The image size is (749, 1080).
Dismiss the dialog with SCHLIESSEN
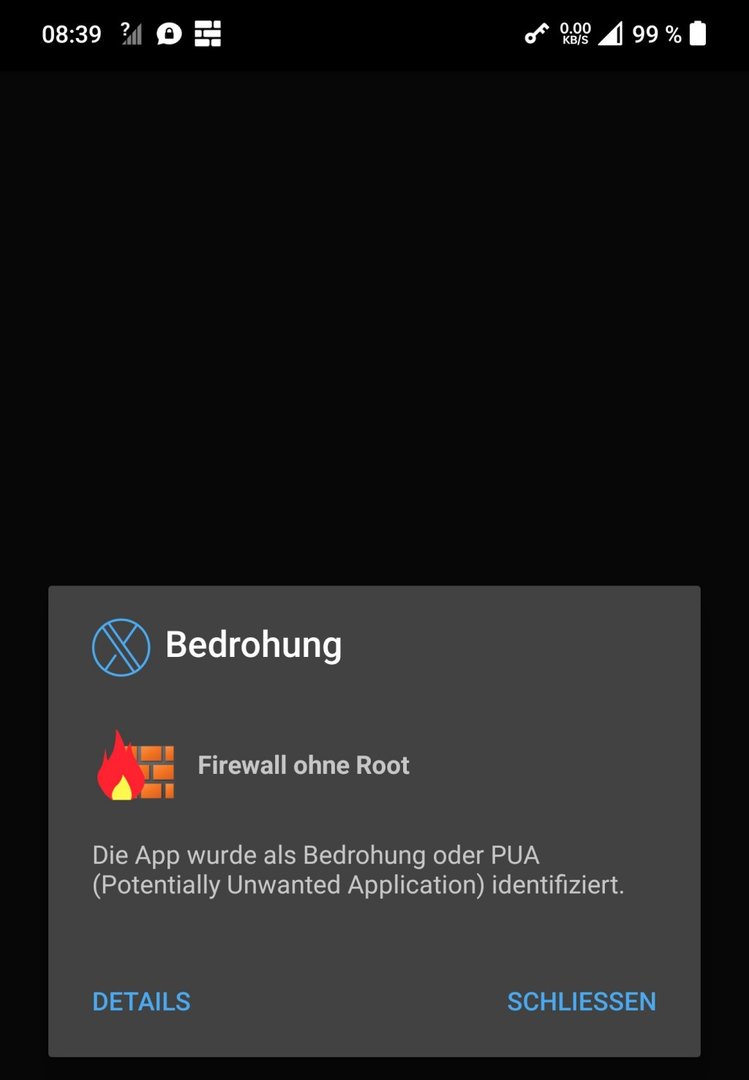tap(581, 1001)
